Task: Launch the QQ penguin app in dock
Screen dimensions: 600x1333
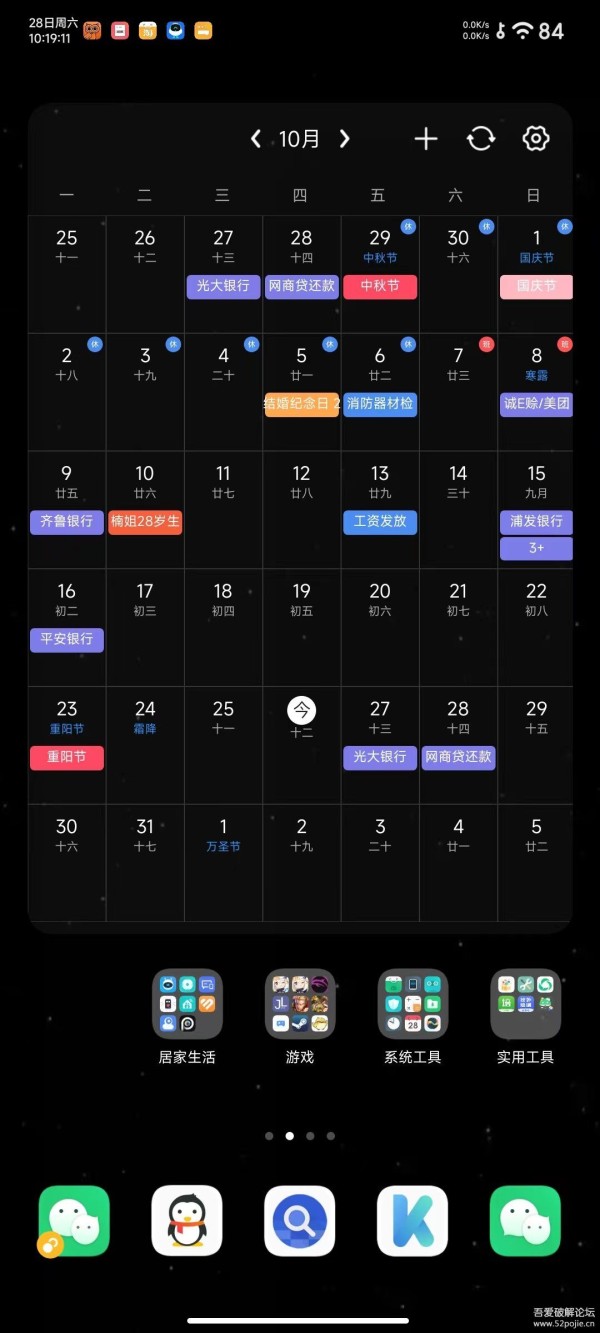Action: 187,1221
